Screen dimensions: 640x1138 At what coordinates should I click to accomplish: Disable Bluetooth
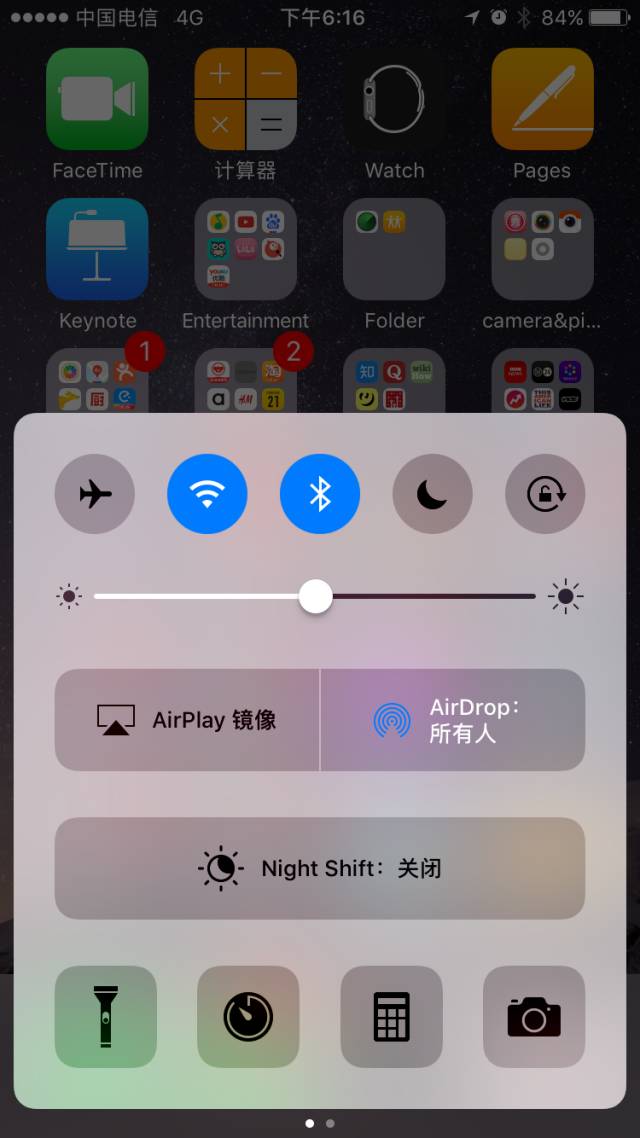[320, 494]
